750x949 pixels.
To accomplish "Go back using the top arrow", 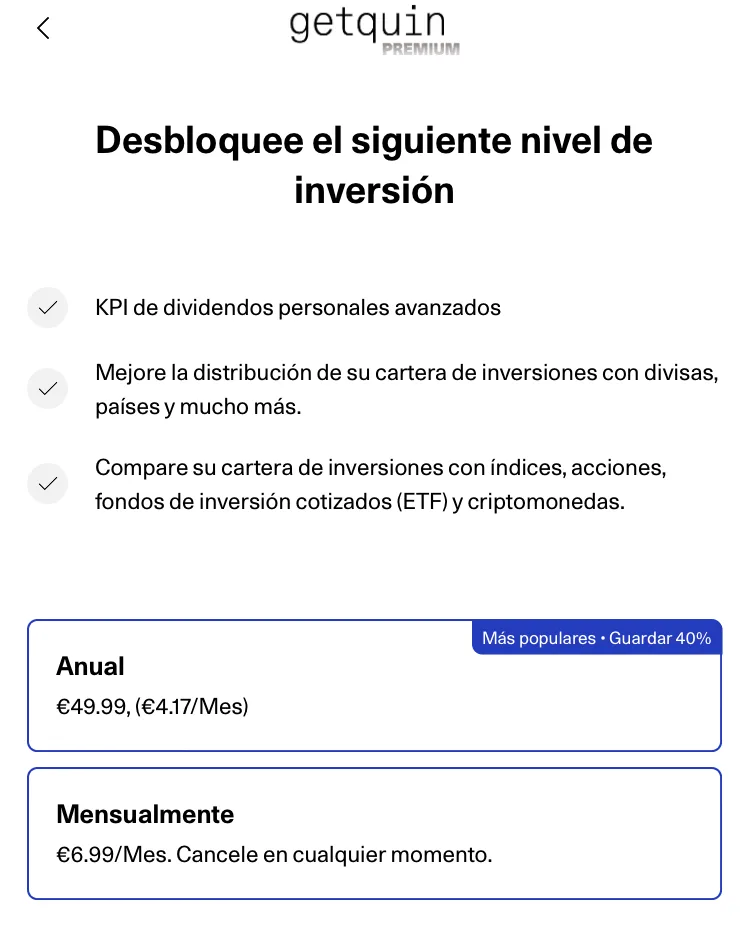I will (43, 28).
